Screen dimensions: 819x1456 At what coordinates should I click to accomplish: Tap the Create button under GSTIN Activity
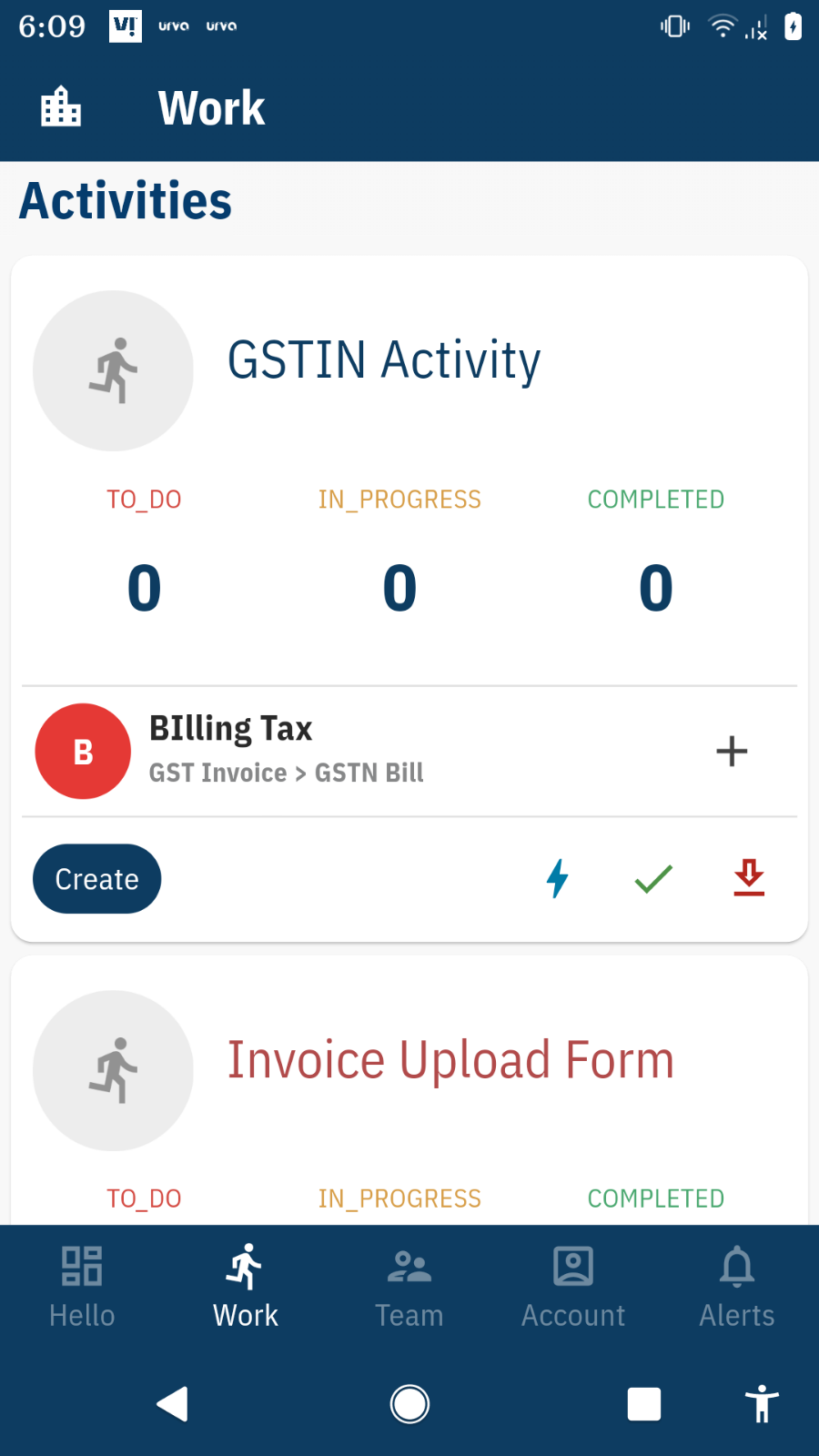click(97, 879)
